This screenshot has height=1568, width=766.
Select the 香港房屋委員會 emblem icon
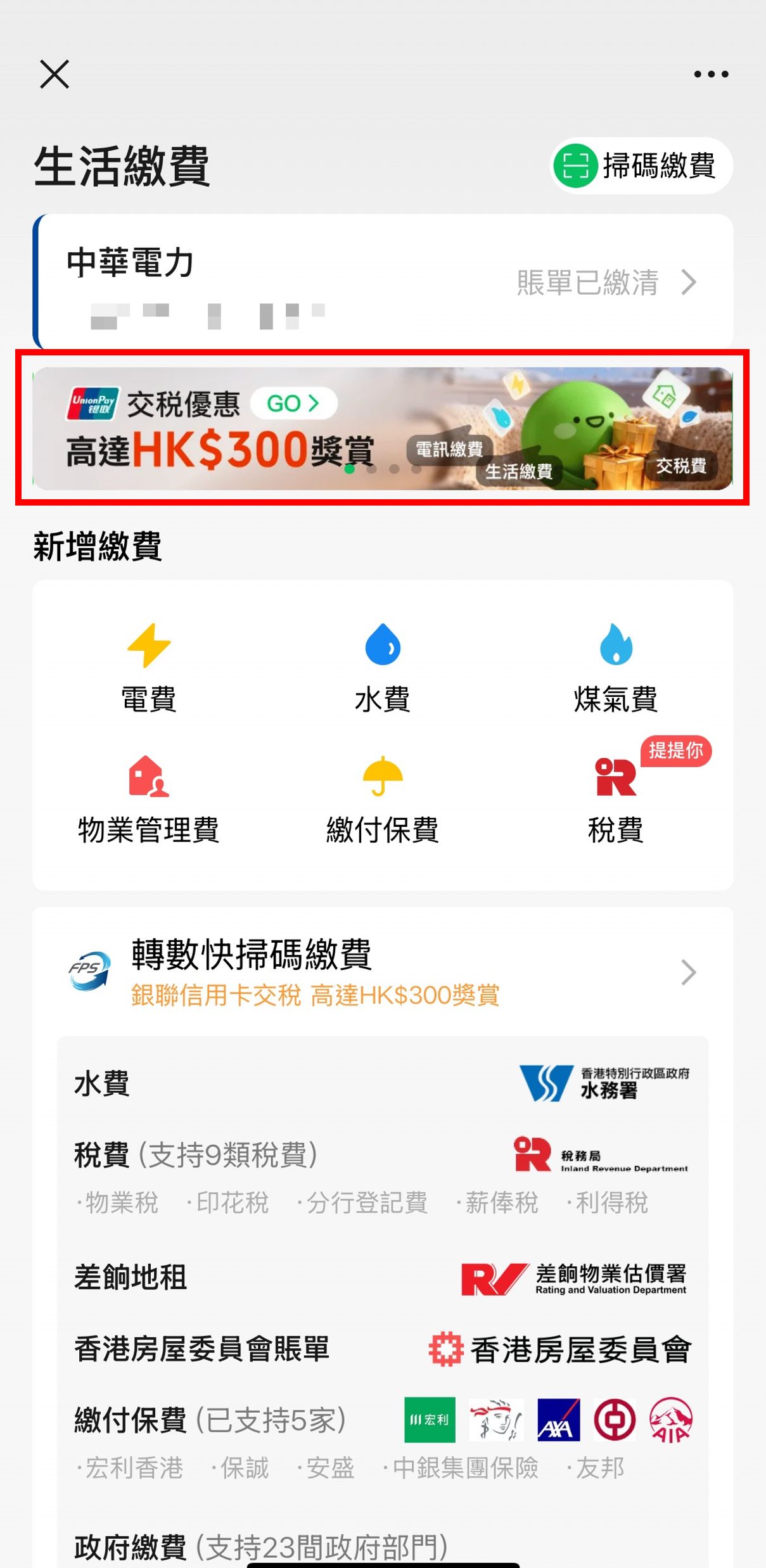(x=445, y=1348)
